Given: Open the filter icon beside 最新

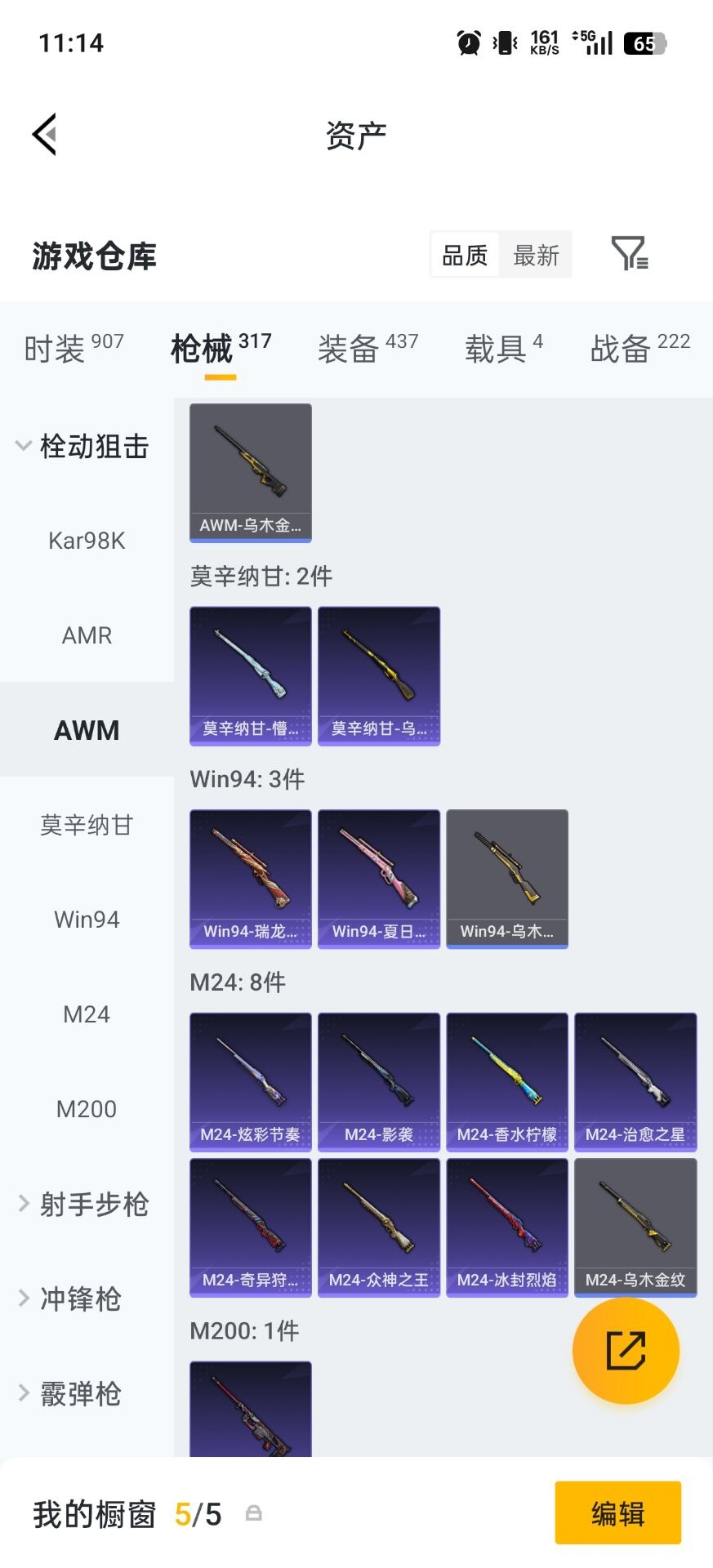Looking at the screenshot, I should [x=629, y=255].
